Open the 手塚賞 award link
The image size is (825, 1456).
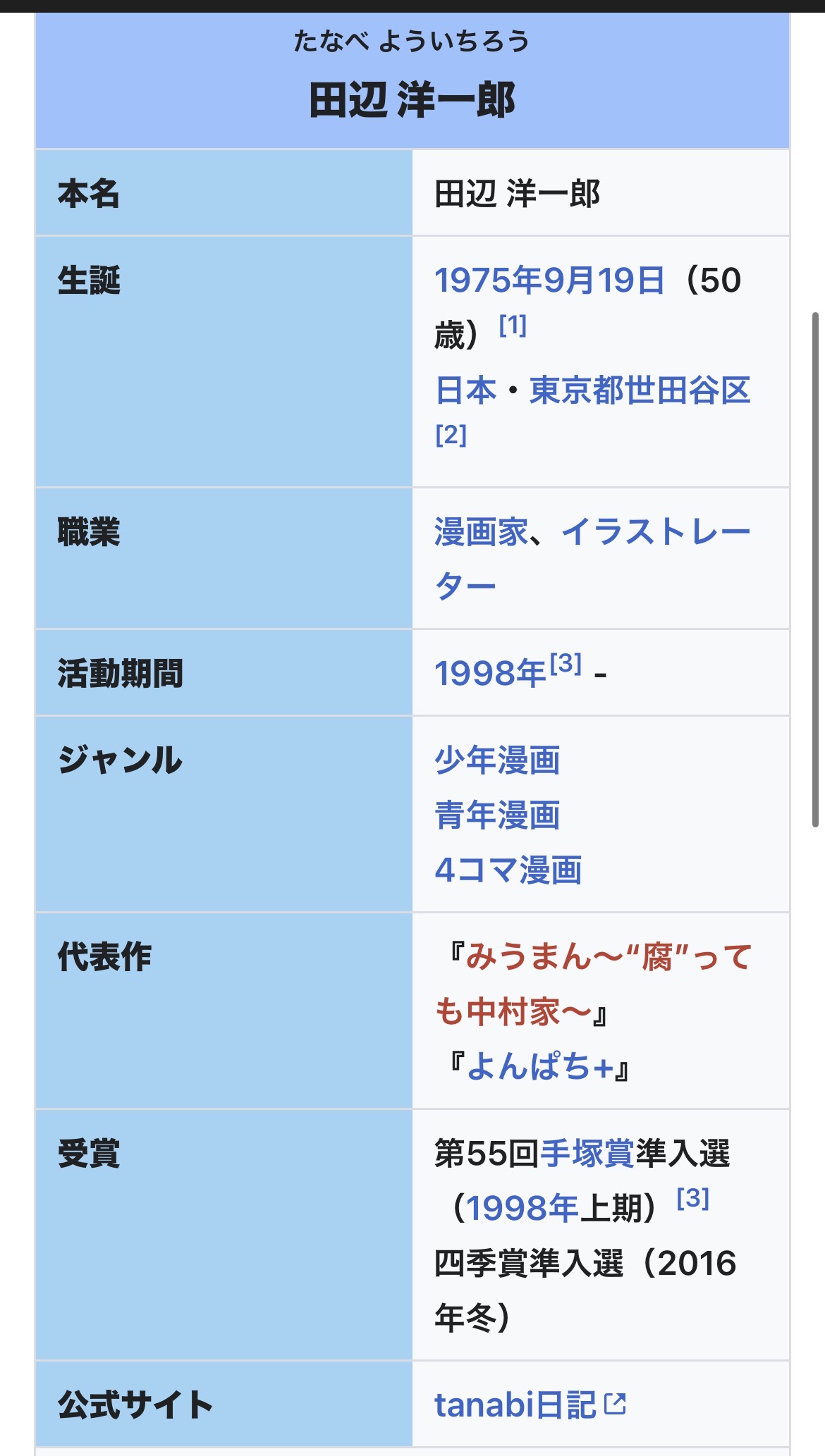click(587, 1154)
